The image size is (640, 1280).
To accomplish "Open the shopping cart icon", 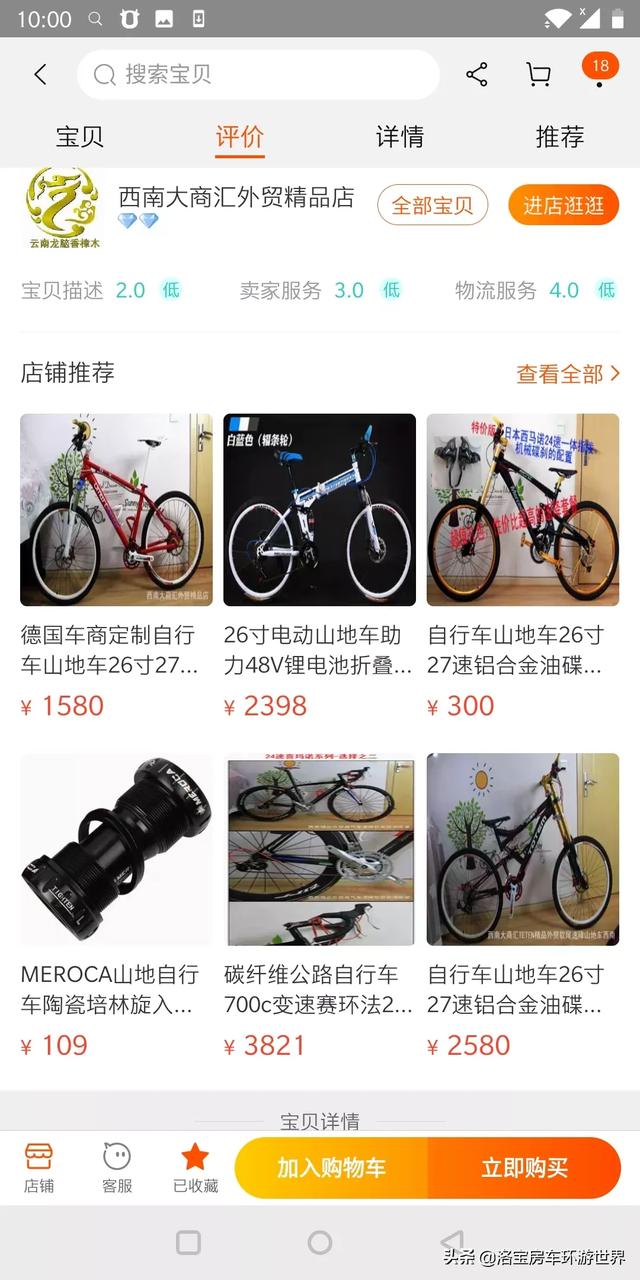I will point(538,75).
